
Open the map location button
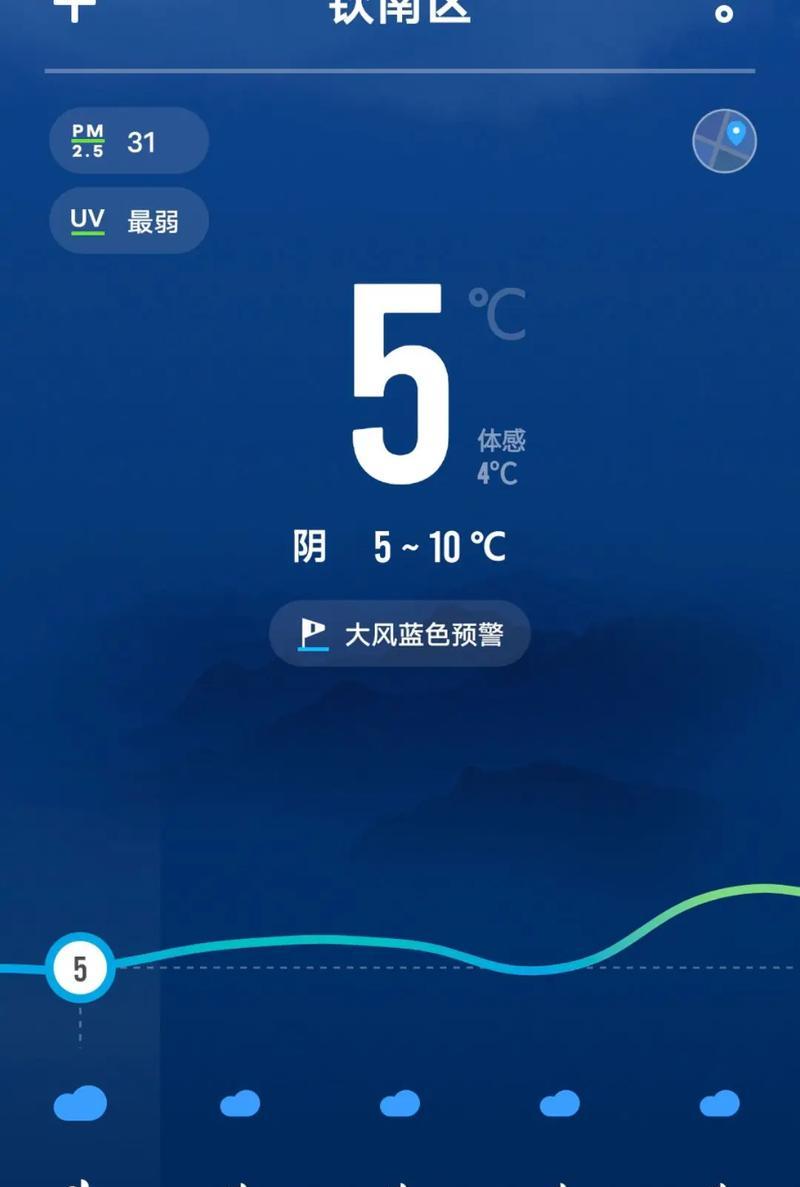[x=724, y=141]
